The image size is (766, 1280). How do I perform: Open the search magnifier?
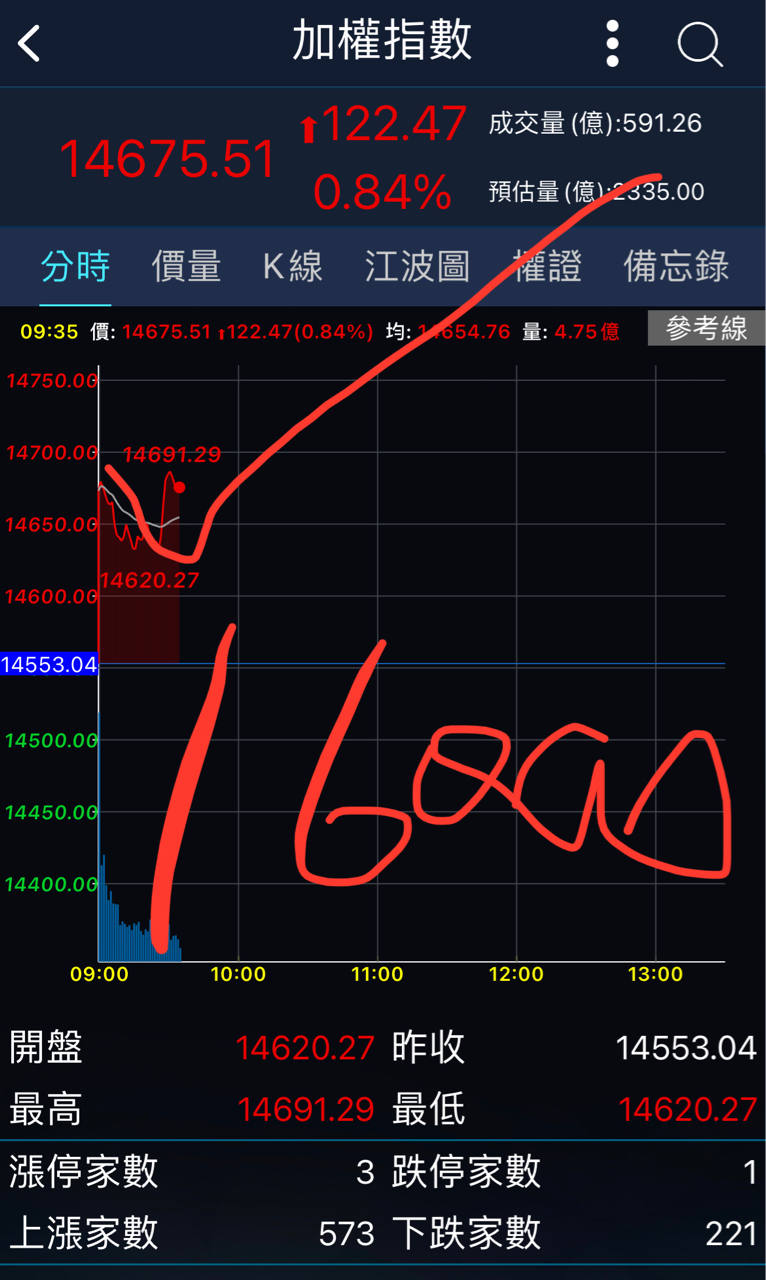pyautogui.click(x=699, y=44)
